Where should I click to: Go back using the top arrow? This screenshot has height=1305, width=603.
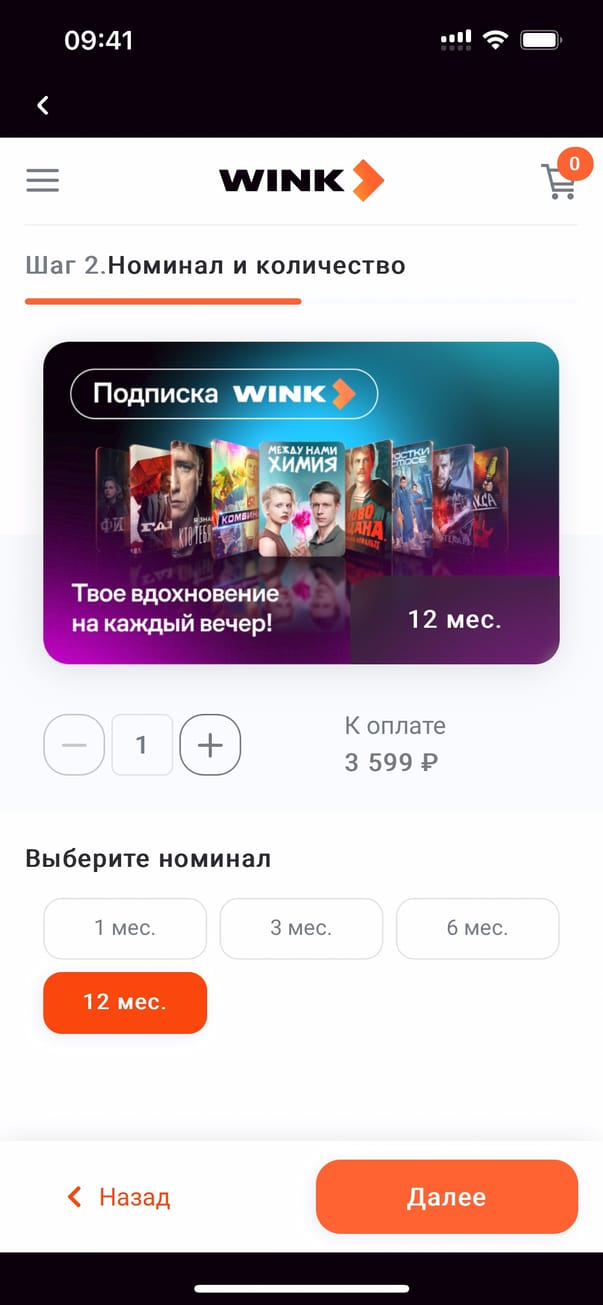pyautogui.click(x=43, y=105)
